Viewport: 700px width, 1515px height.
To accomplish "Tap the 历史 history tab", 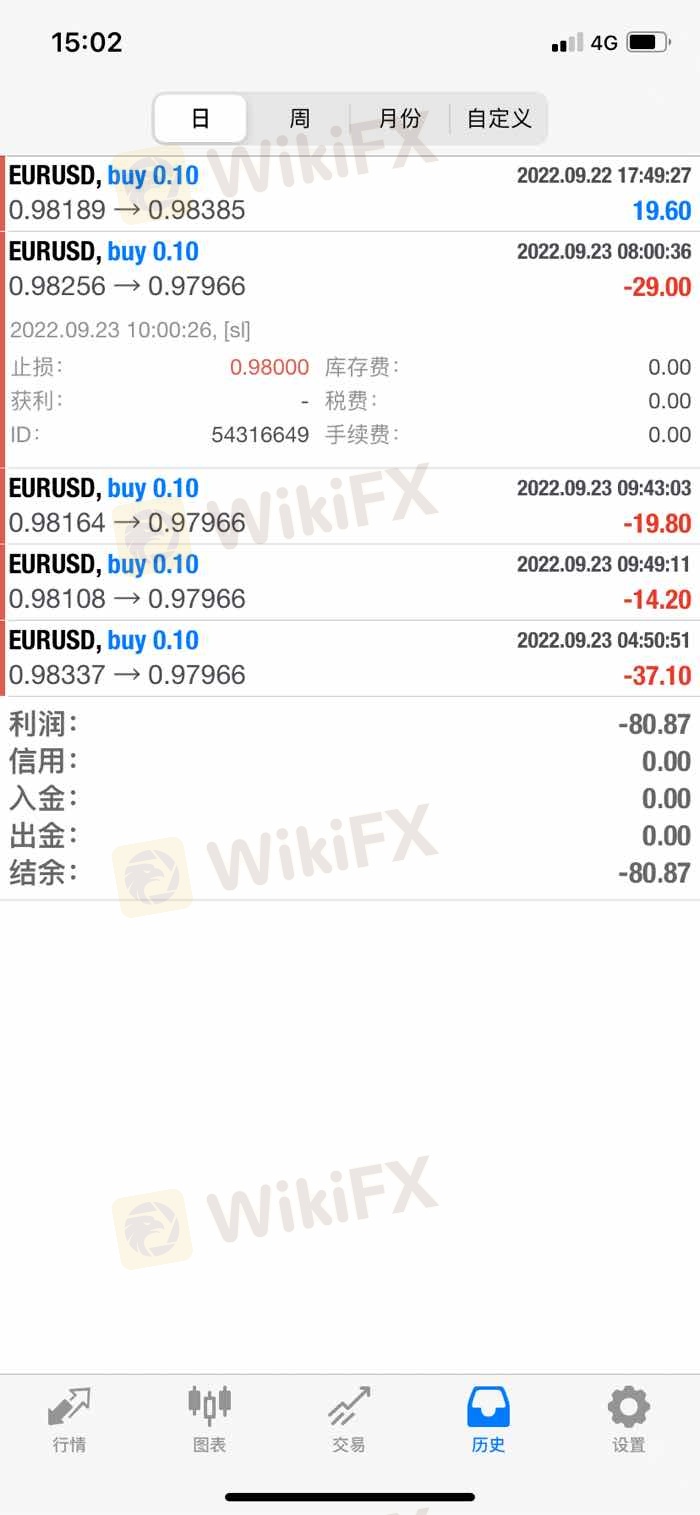I will pos(489,1420).
